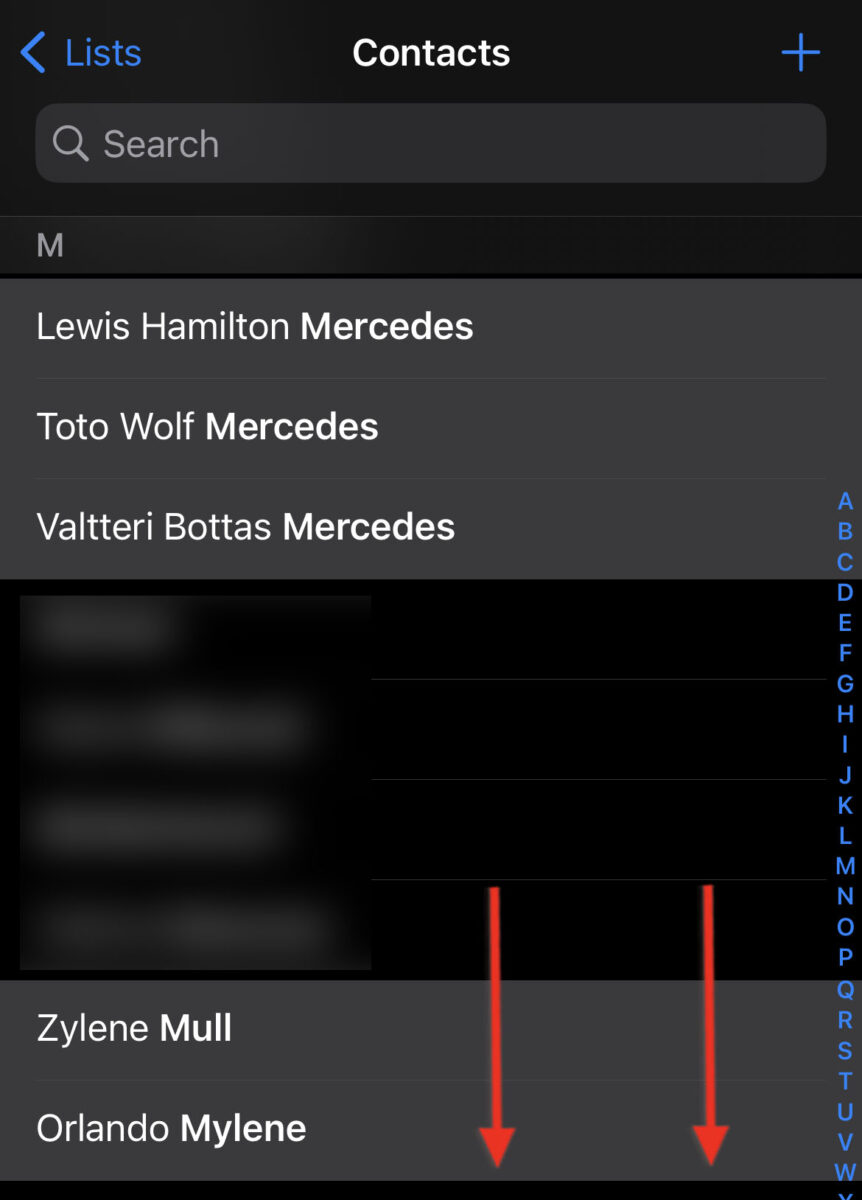Open Lewis Hamilton Mercedes contact
This screenshot has width=862, height=1200.
tap(255, 326)
